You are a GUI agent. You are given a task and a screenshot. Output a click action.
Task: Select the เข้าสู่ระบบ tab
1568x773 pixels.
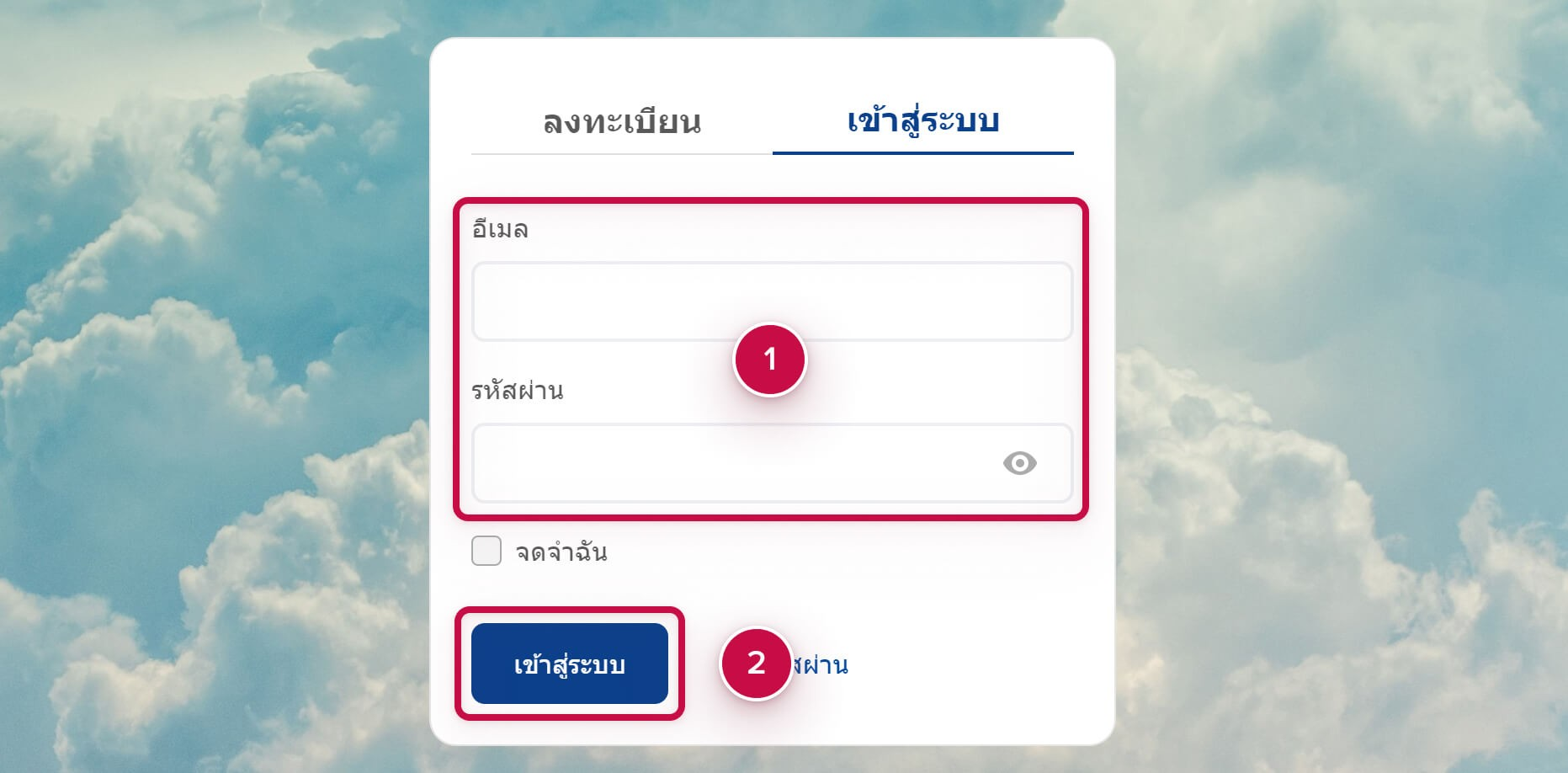pyautogui.click(x=922, y=123)
